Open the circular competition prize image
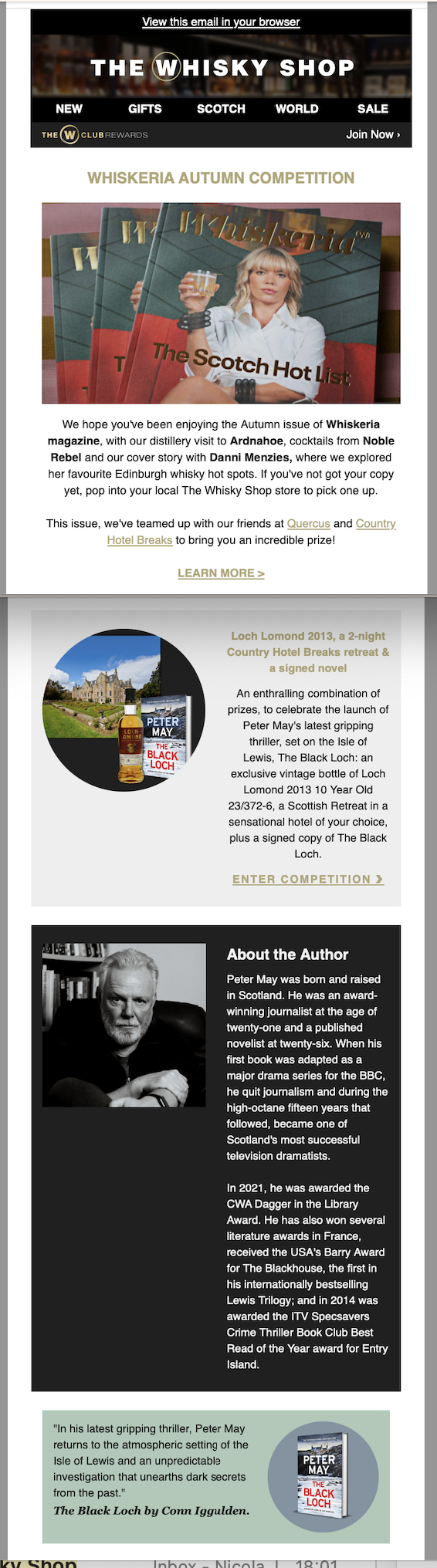The height and width of the screenshot is (1568, 437). pyautogui.click(x=124, y=710)
